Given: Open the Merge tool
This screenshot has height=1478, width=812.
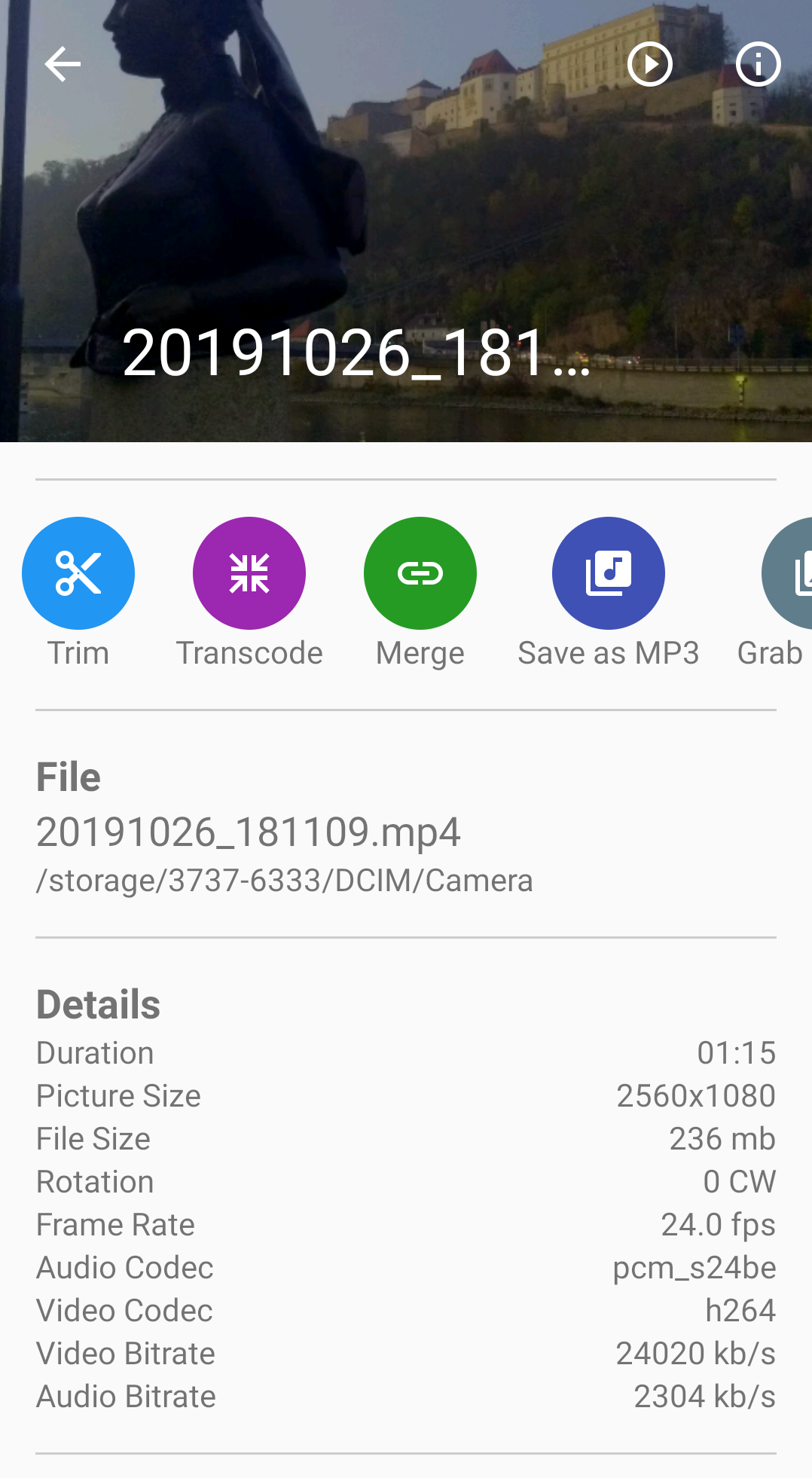Looking at the screenshot, I should pos(420,573).
